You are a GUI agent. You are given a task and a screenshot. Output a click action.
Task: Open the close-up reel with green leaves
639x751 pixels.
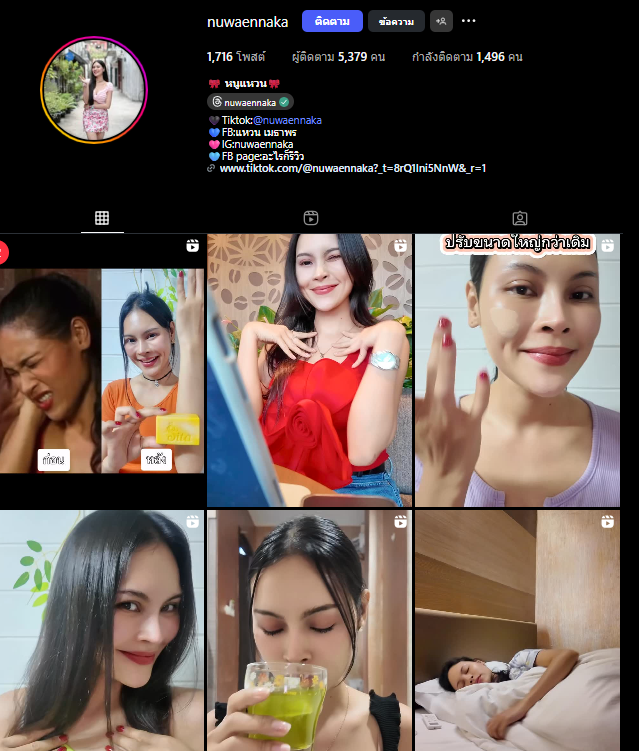(x=102, y=630)
